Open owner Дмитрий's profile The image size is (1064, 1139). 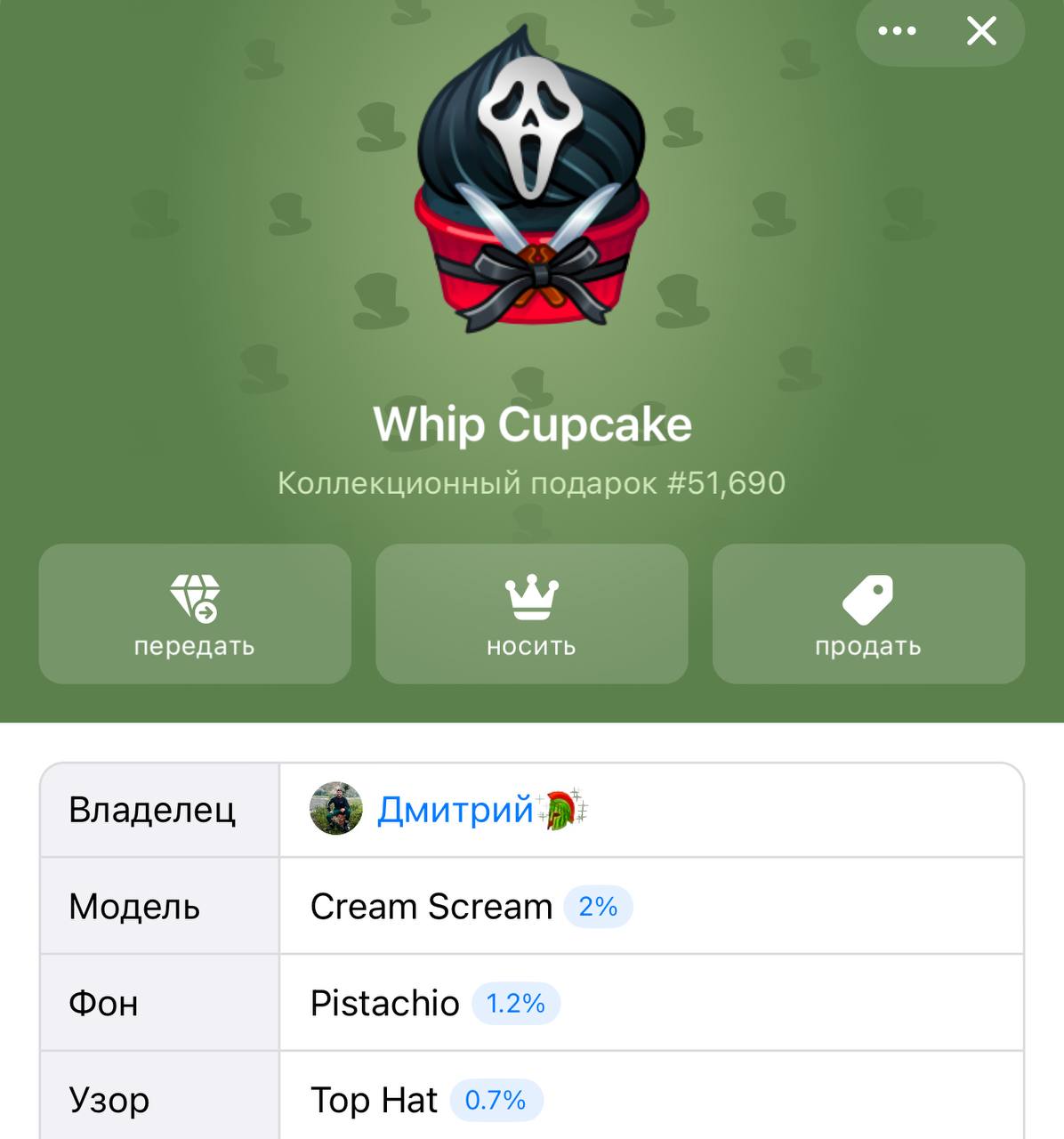coord(455,810)
